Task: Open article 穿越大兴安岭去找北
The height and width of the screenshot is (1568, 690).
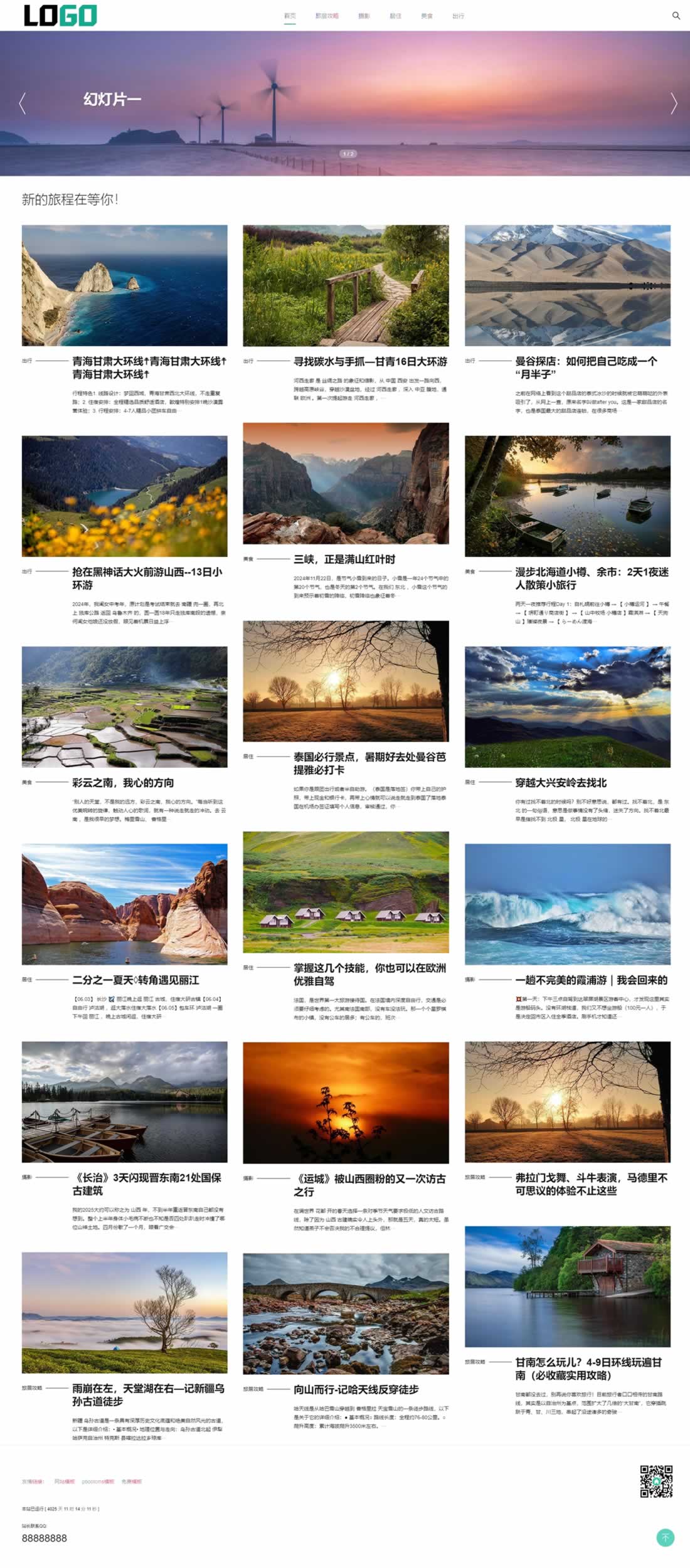Action: pos(561,782)
